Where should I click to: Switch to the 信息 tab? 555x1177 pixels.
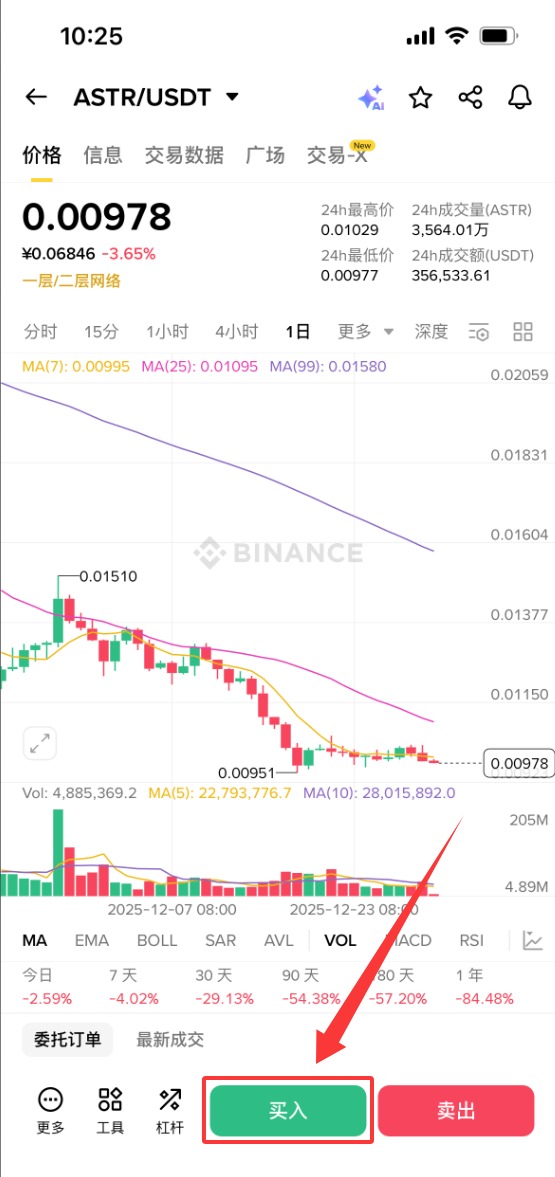[x=103, y=155]
